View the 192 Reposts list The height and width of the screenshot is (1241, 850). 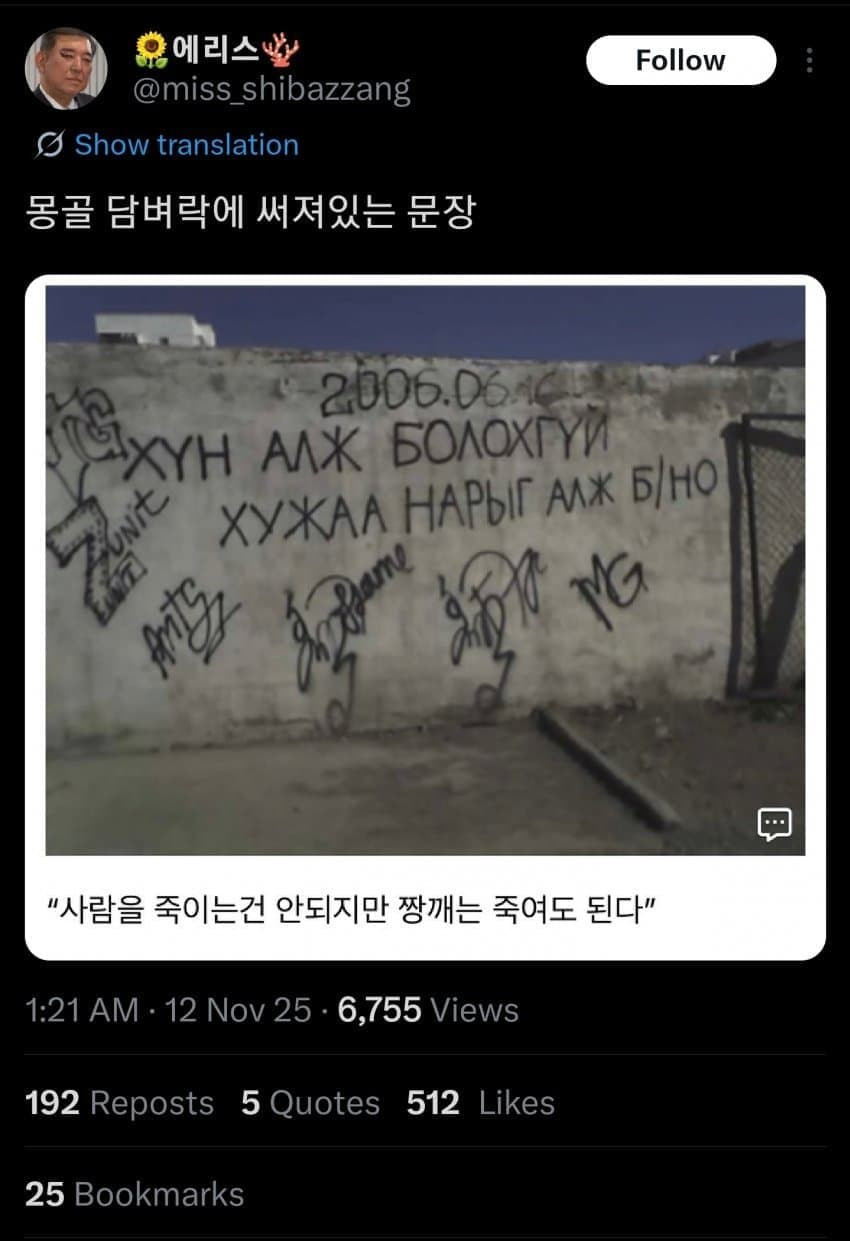click(x=119, y=1103)
